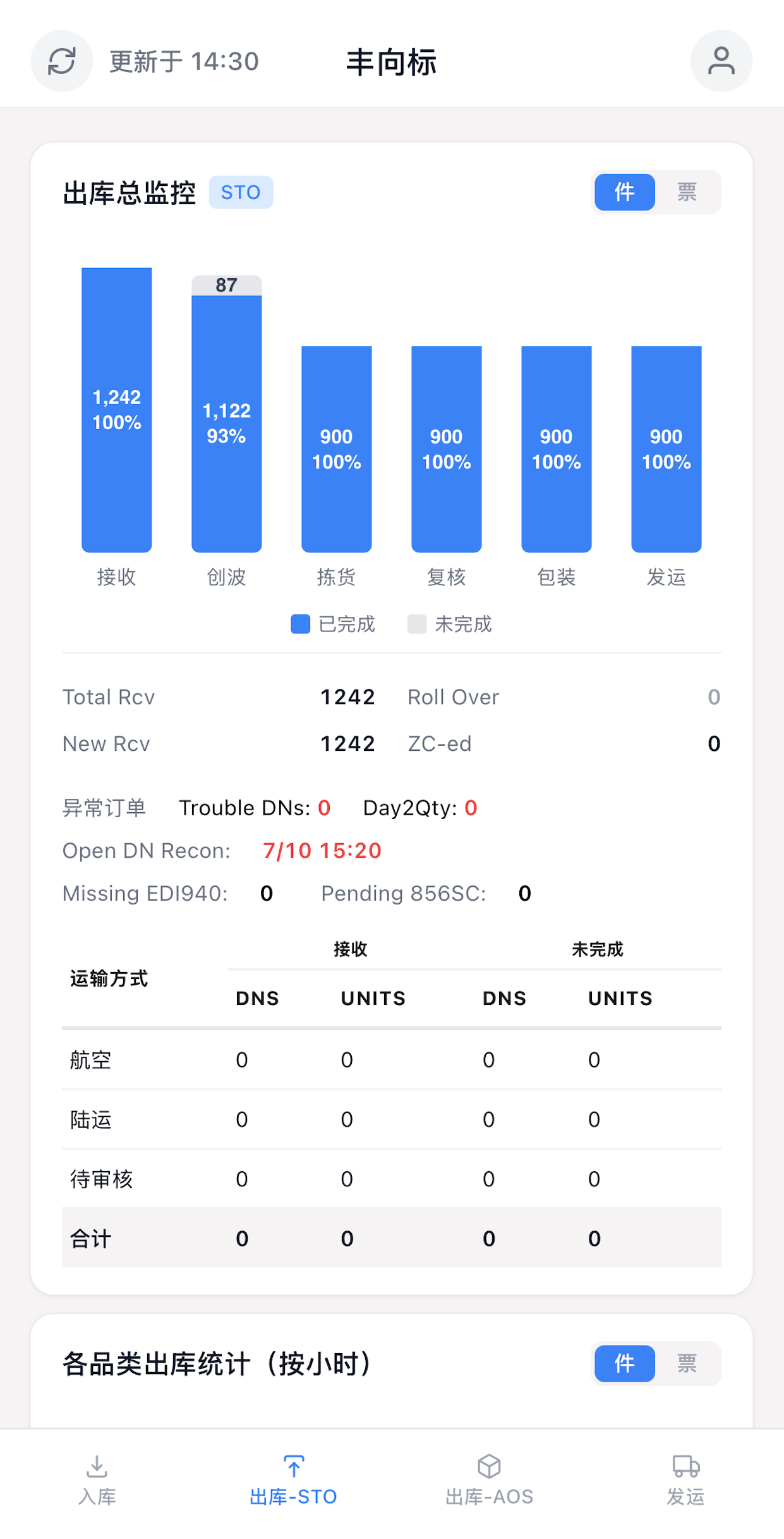Open the user profile icon

click(721, 61)
